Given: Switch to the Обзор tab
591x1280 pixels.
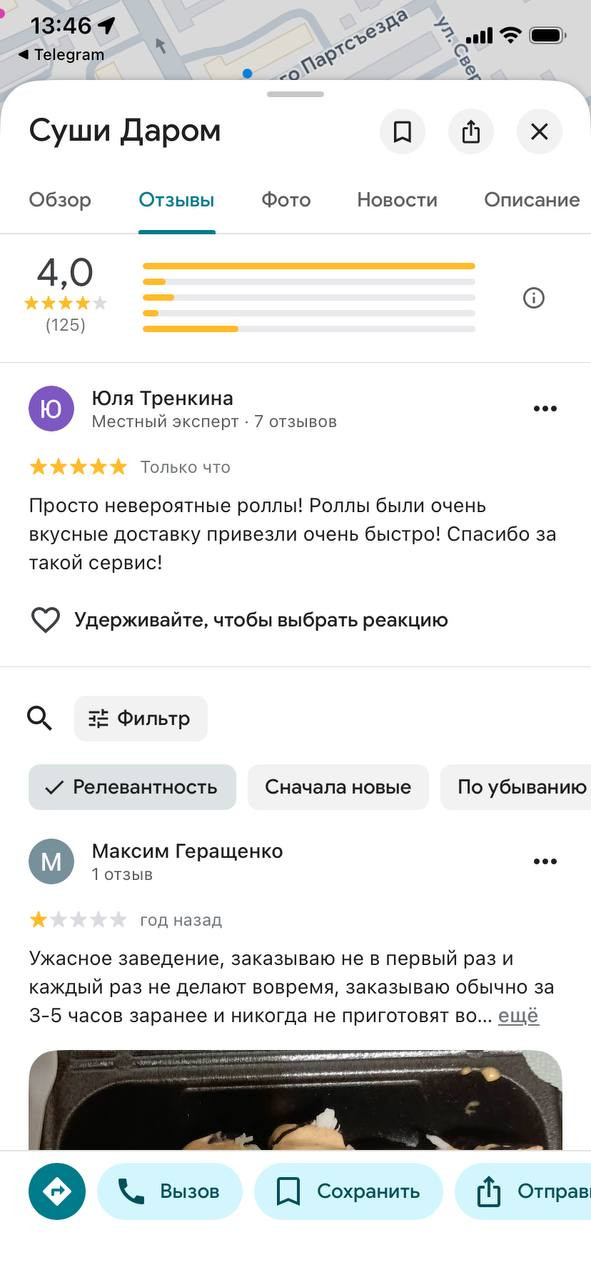Looking at the screenshot, I should pos(60,200).
